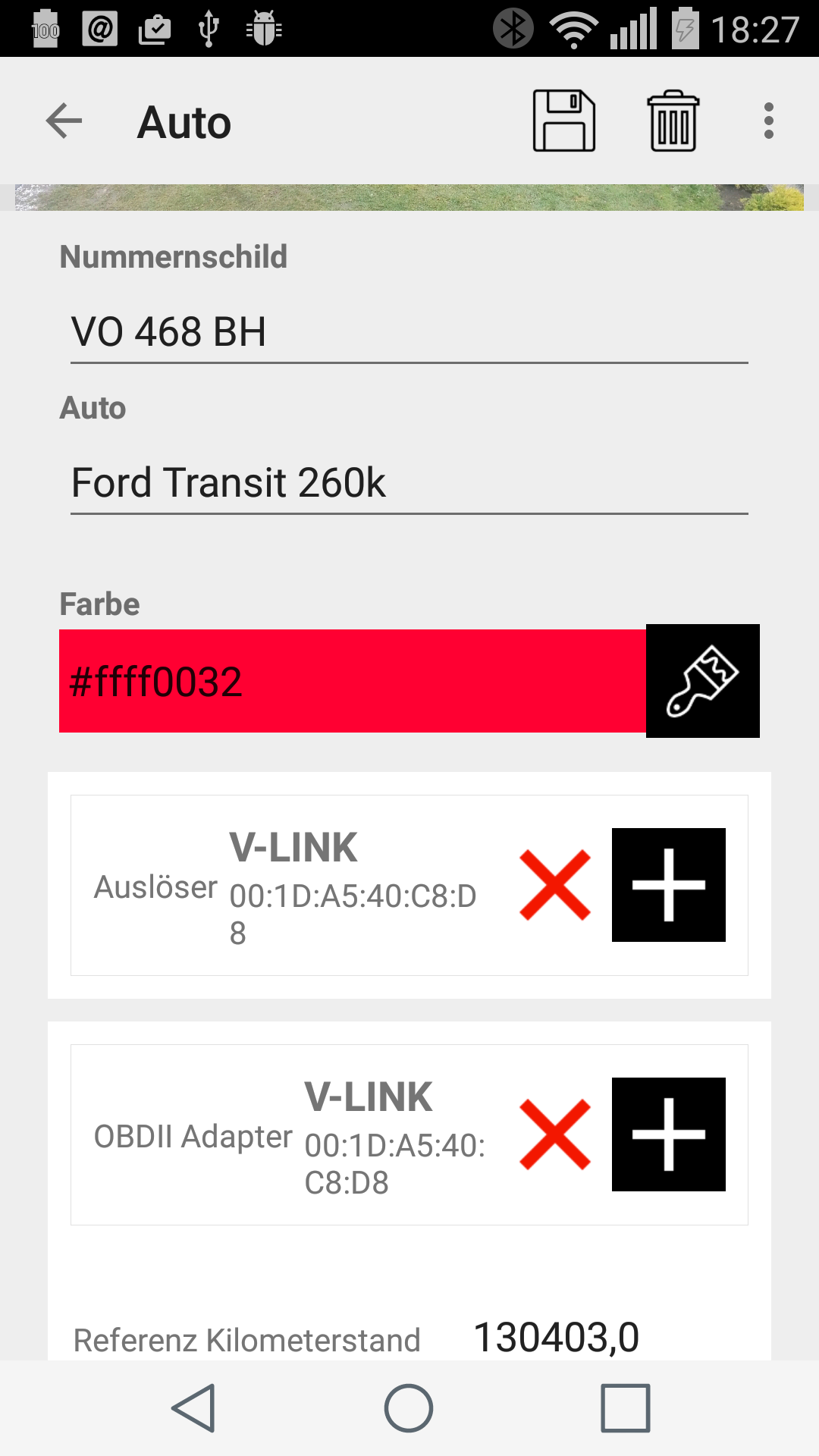
Task: Add an OBDII Adapter with plus button
Action: tap(669, 1134)
